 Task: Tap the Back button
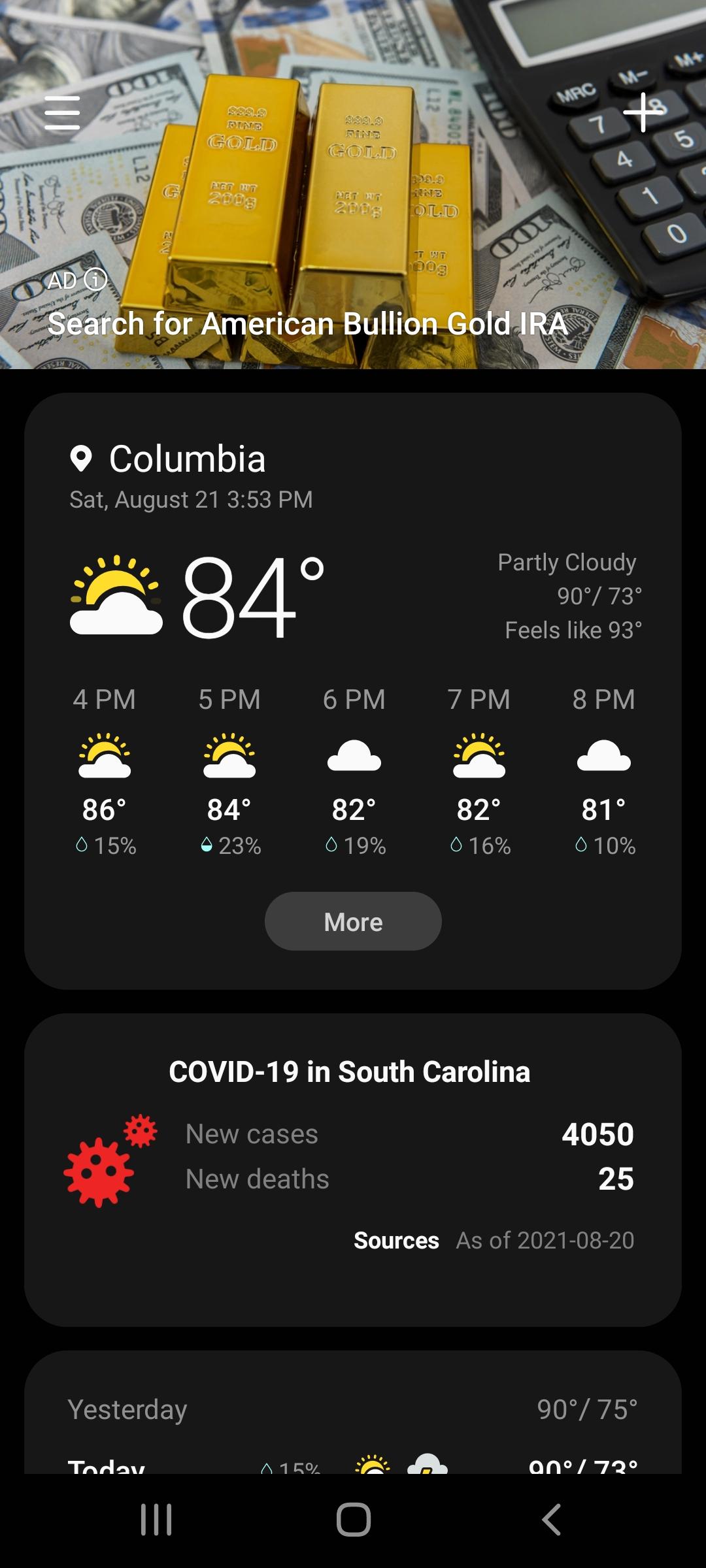coord(551,1518)
